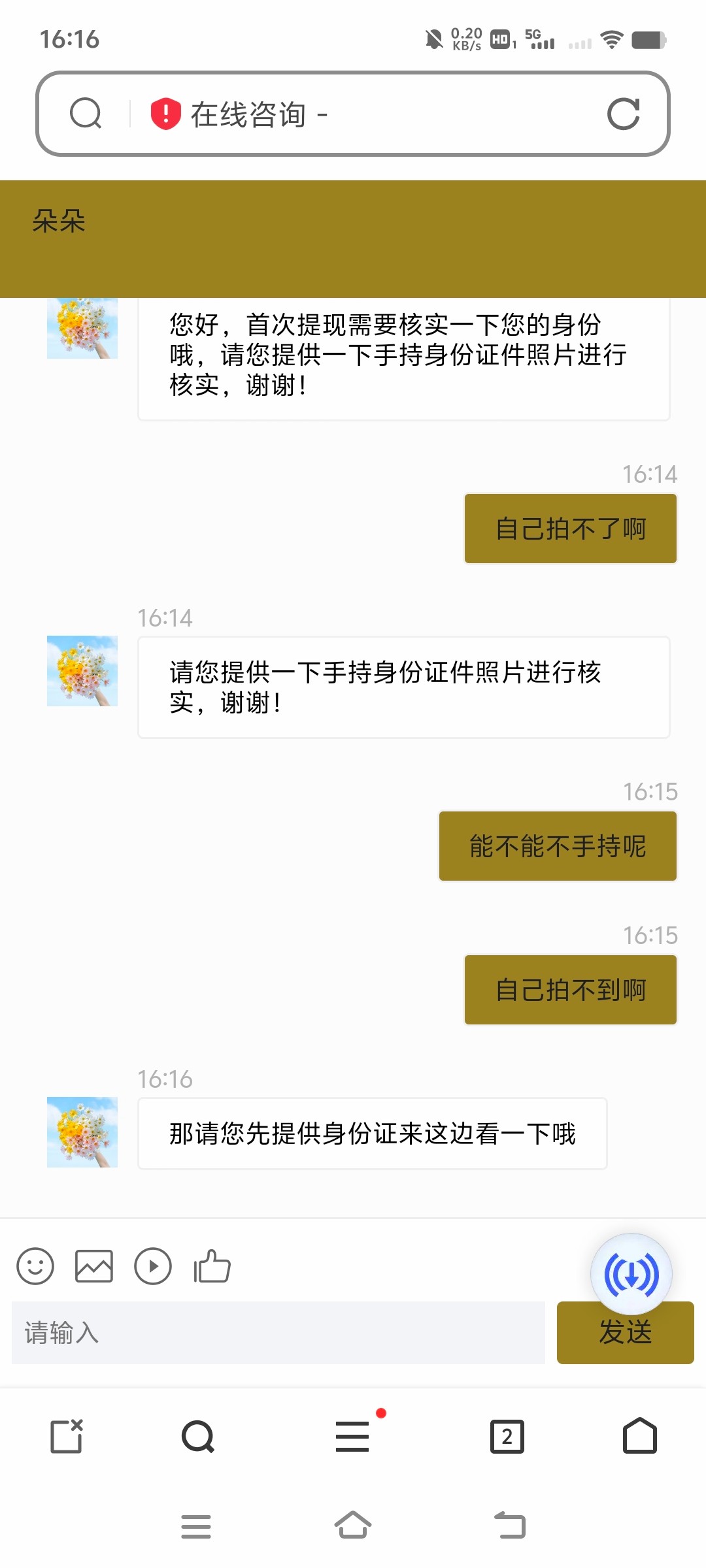Open the browser menu with red dot
706x1568 pixels.
pos(353,1436)
